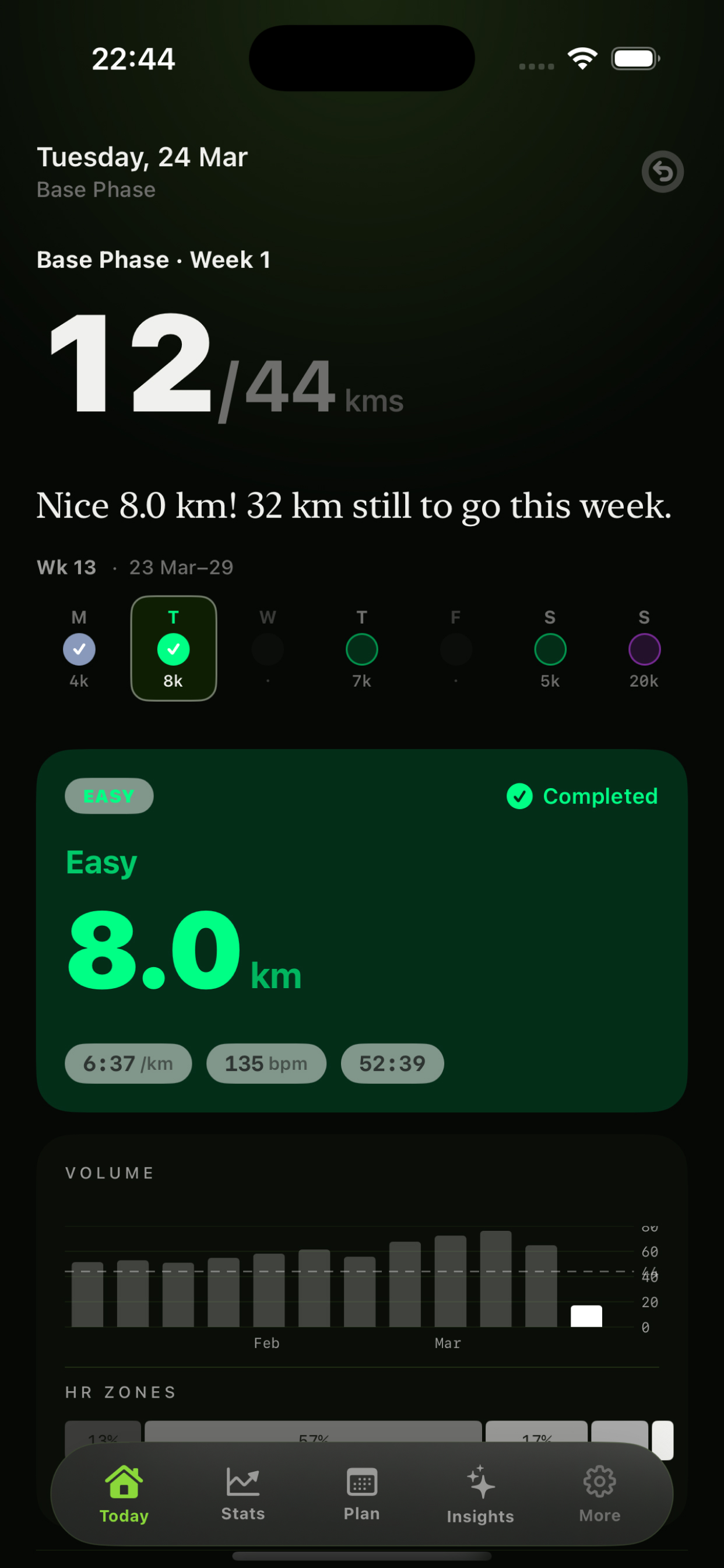Tap the 57% HR zone segment
724x1568 pixels.
(314, 1437)
